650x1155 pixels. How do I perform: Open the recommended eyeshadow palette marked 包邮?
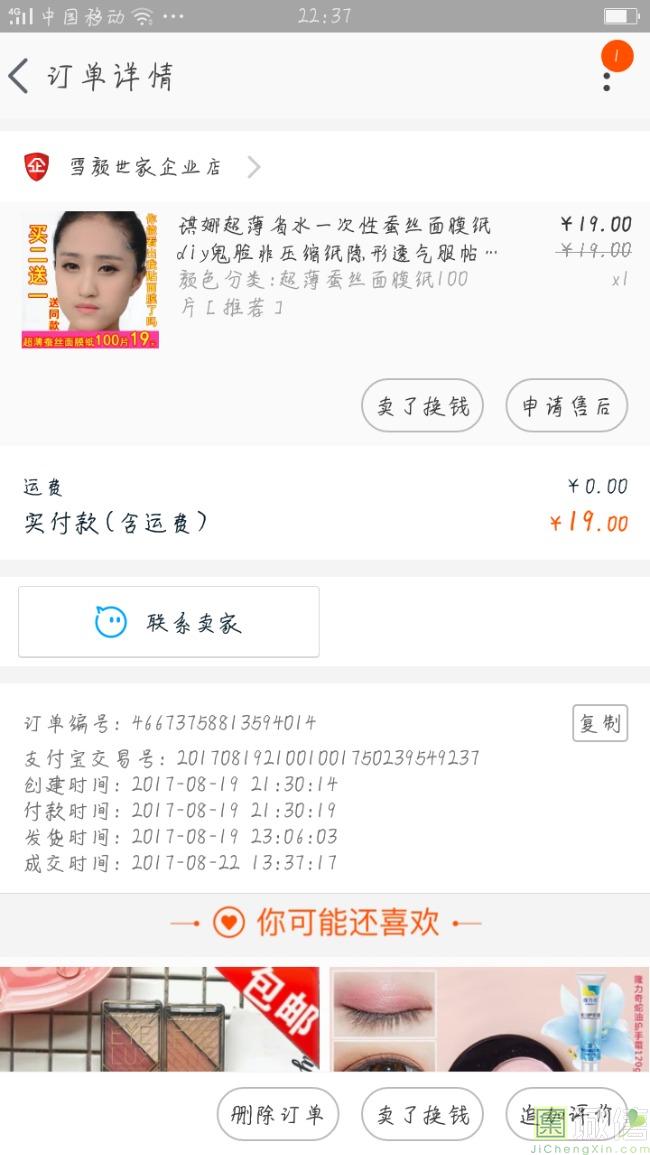click(x=160, y=1018)
